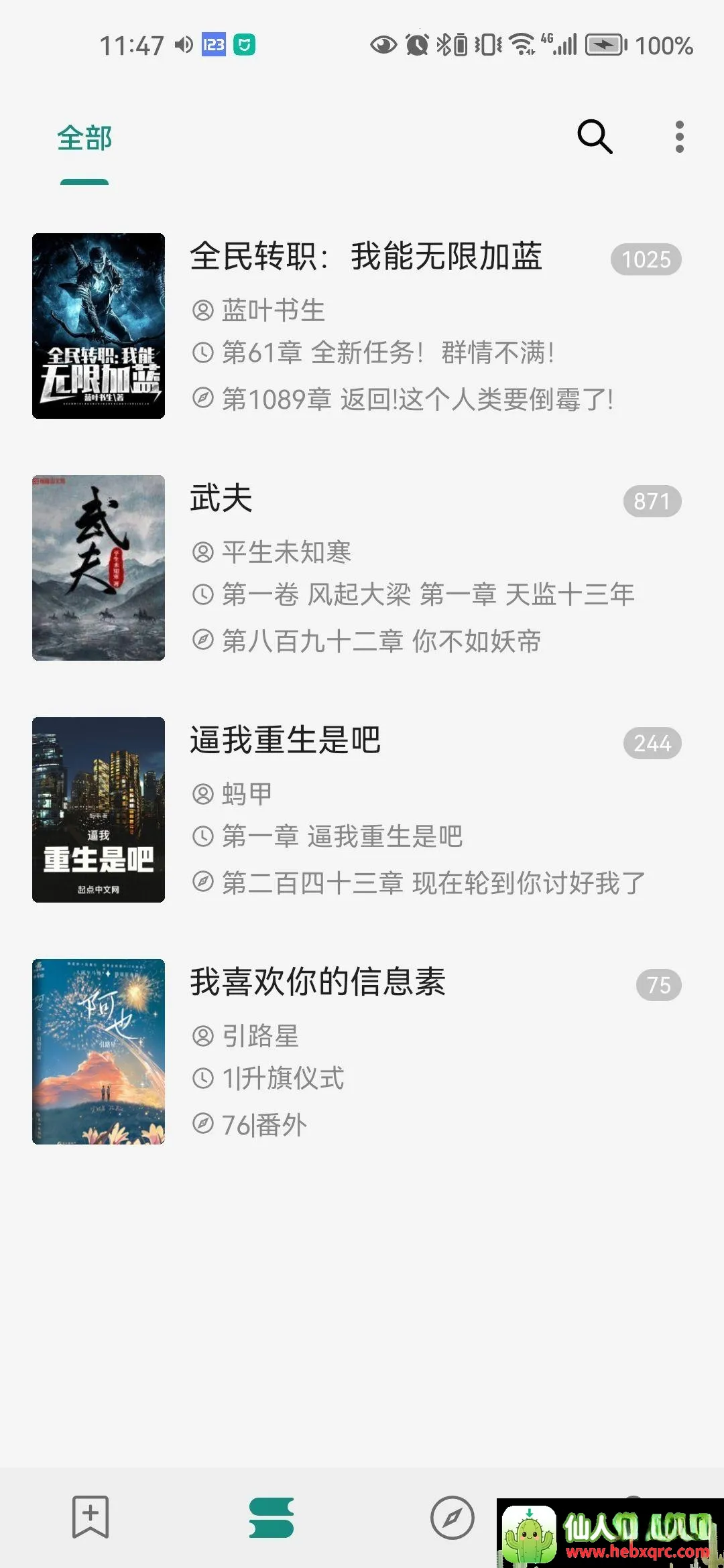Tap the cover of 武夫
Viewport: 724px width, 1568px height.
(x=99, y=568)
